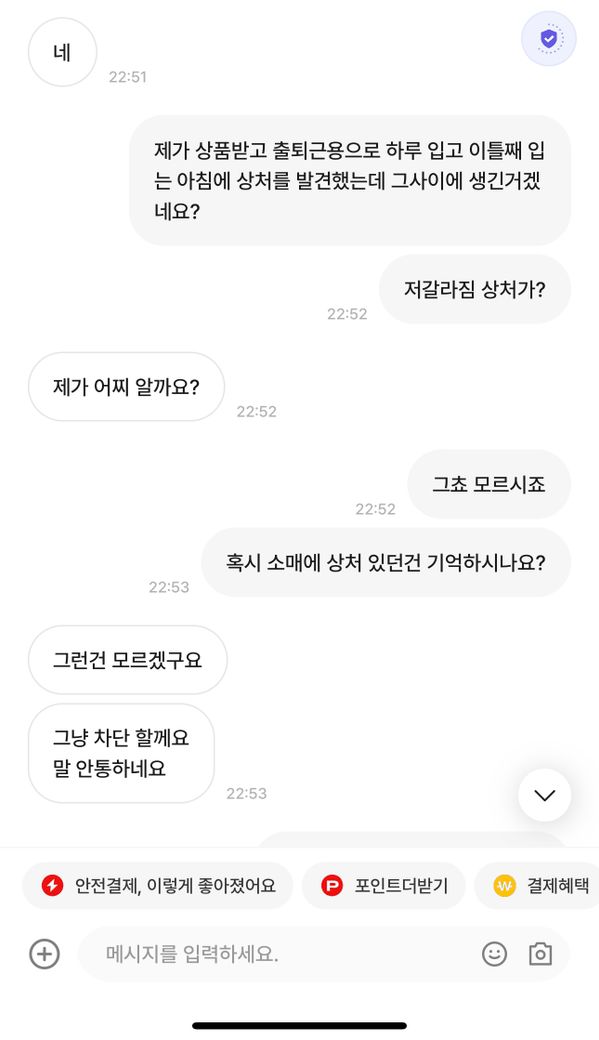This screenshot has height=1040, width=599.
Task: Open the emoji picker
Action: 494,954
